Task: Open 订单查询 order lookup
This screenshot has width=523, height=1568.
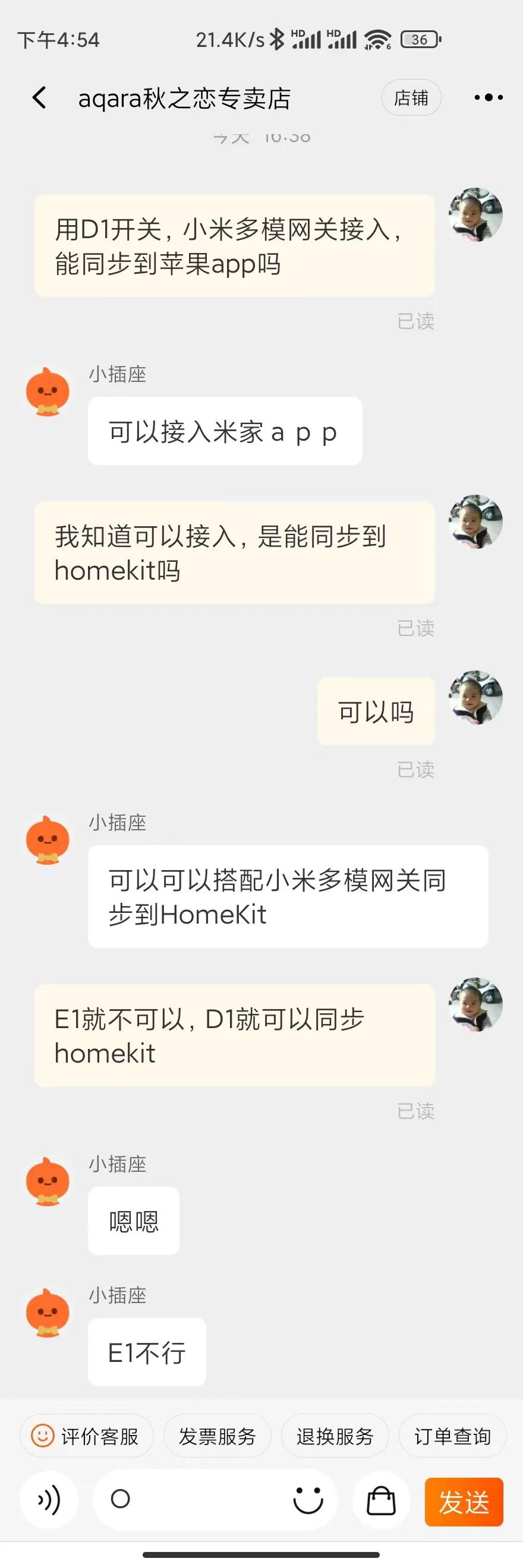Action: (x=452, y=1436)
